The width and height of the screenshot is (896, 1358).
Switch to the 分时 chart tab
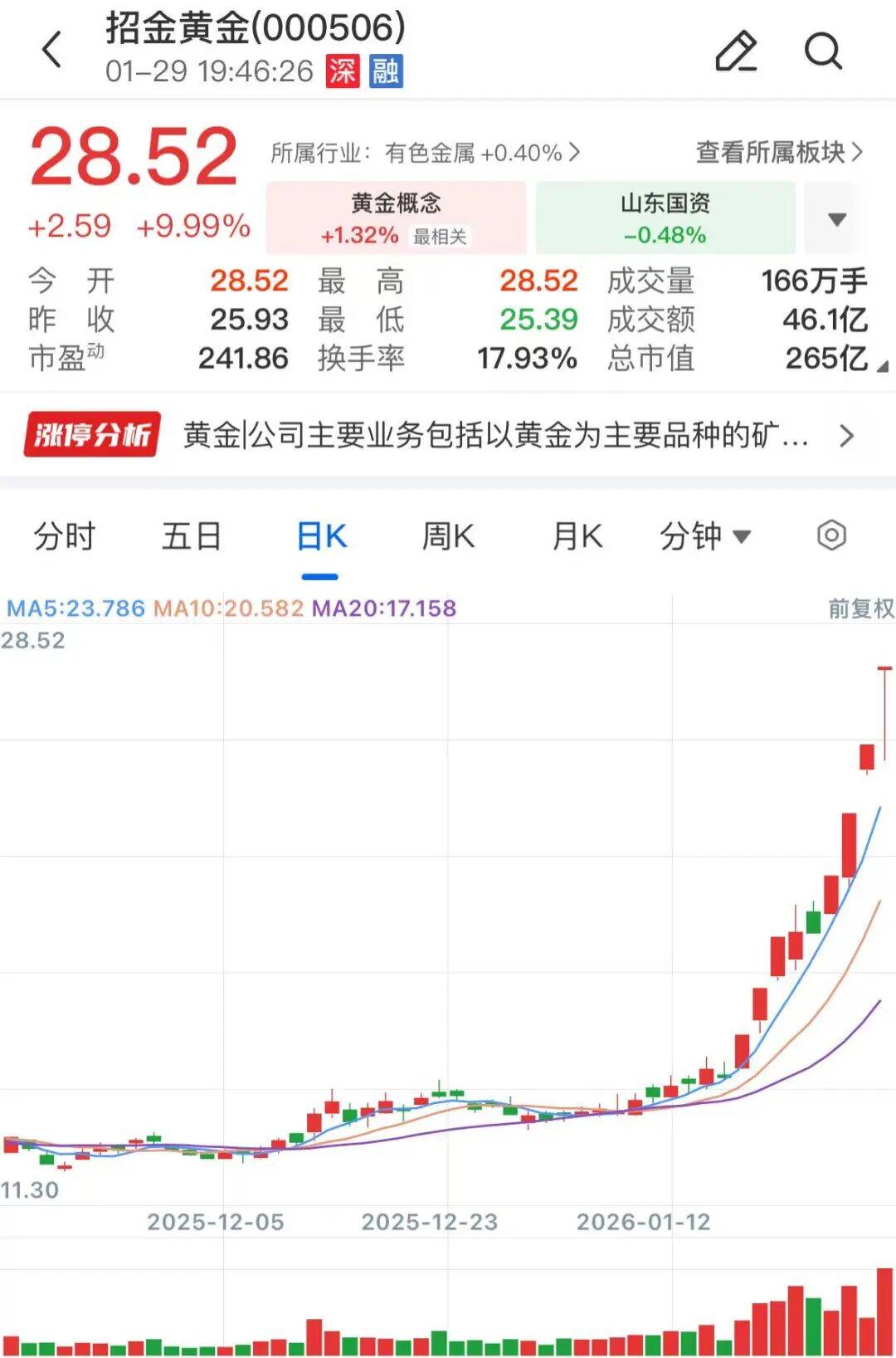click(x=65, y=536)
